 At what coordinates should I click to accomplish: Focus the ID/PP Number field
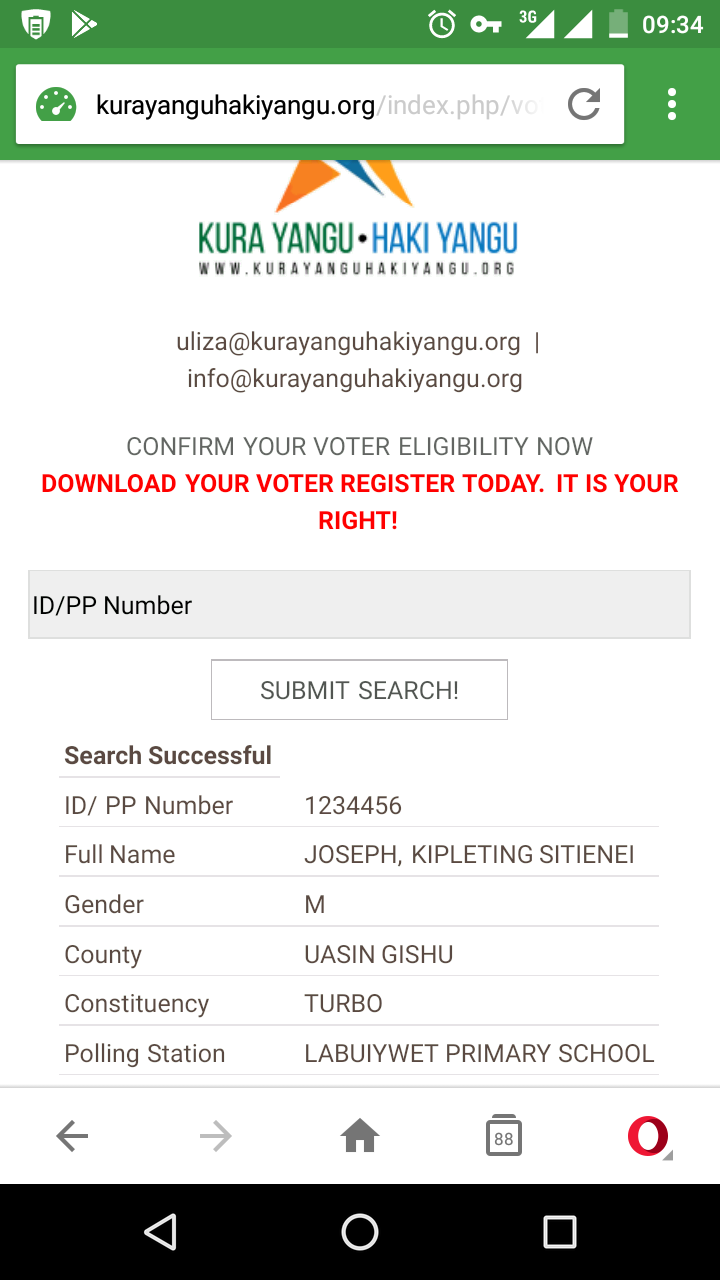(359, 604)
